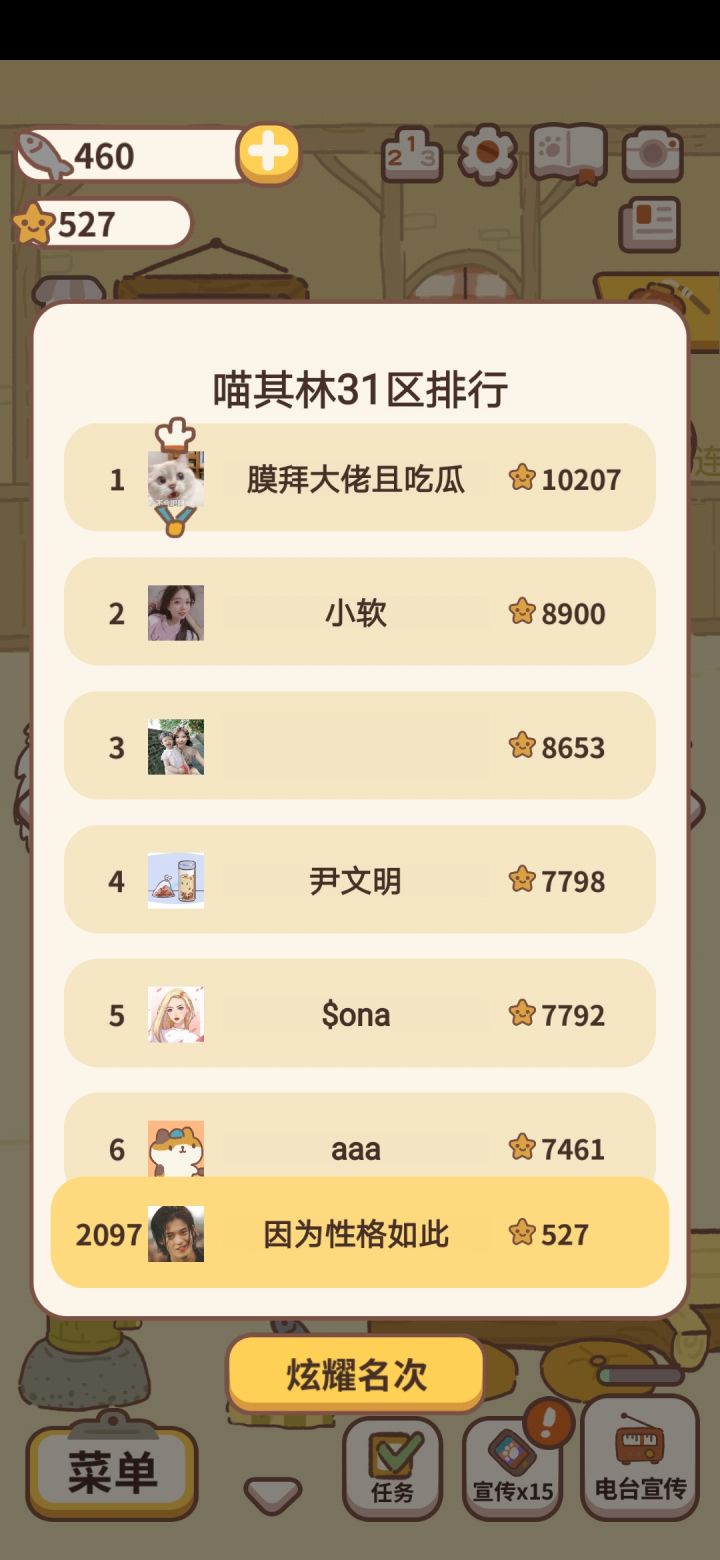Tap the star score icon showing 527
This screenshot has width=720, height=1560.
pyautogui.click(x=33, y=224)
